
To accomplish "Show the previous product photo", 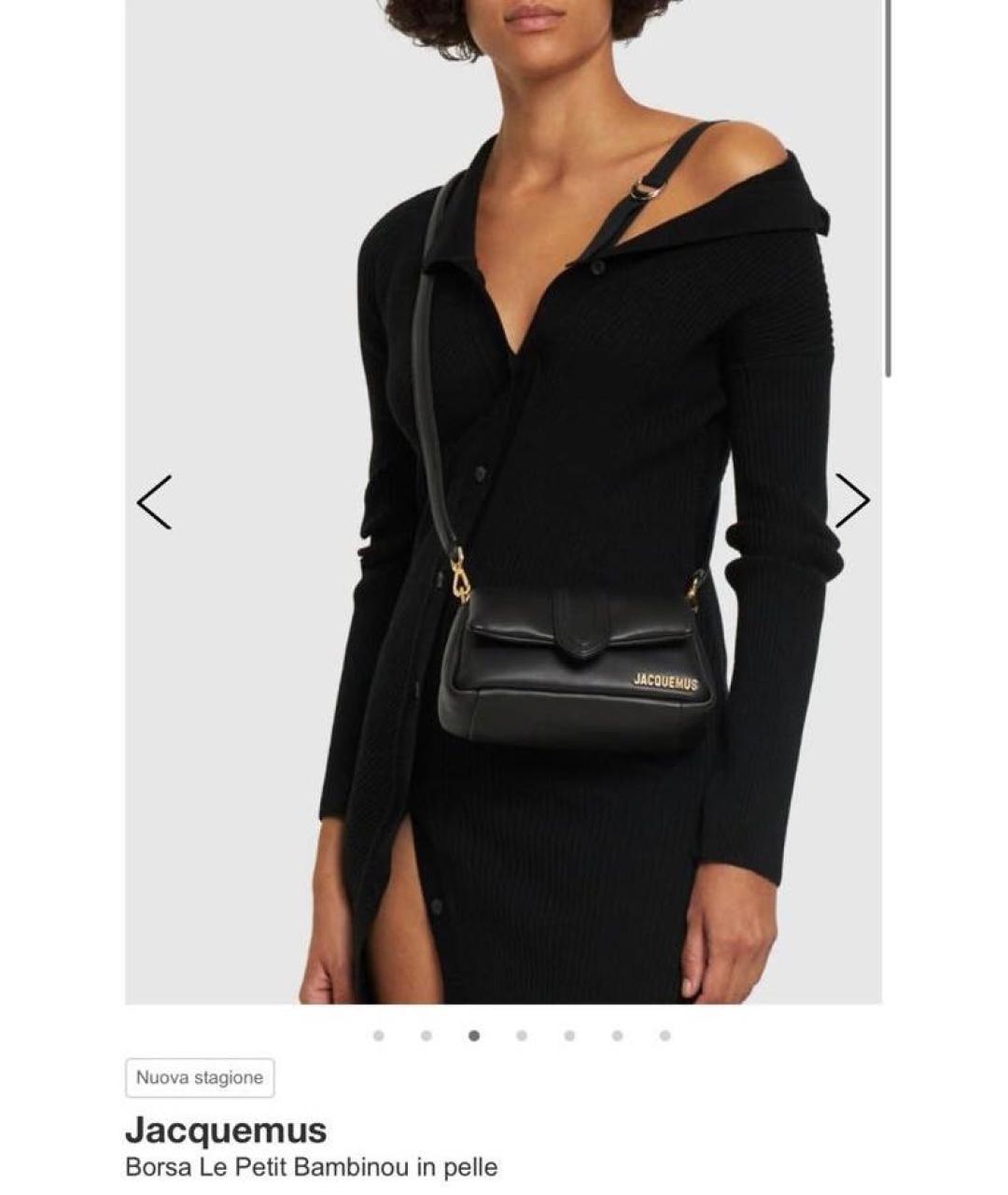I will point(155,502).
